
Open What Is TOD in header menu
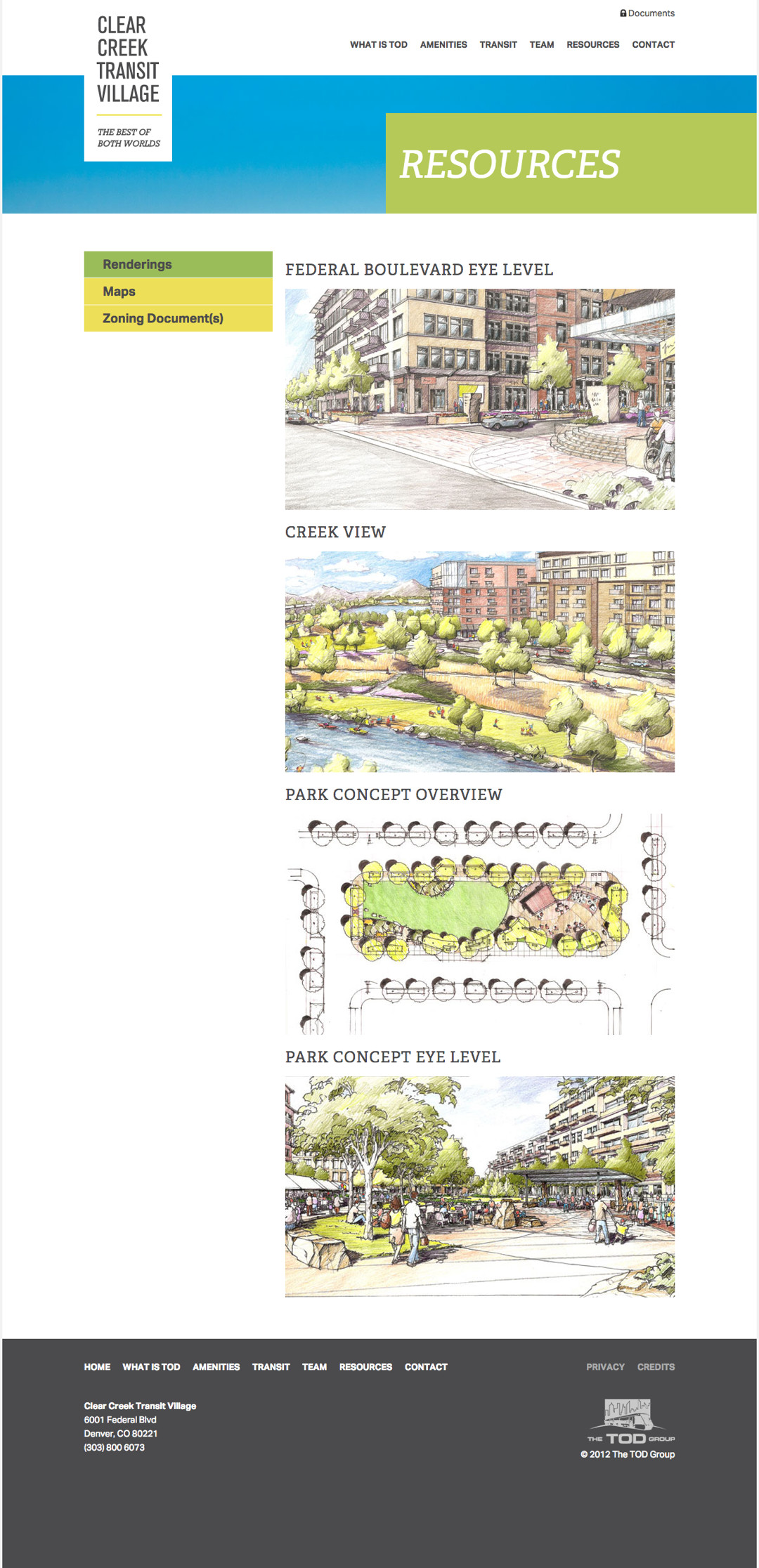click(x=378, y=44)
